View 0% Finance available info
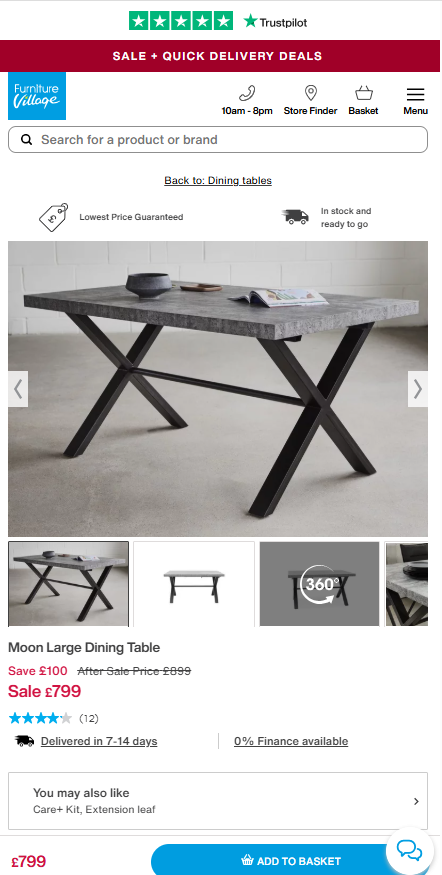442x875 pixels. click(291, 741)
